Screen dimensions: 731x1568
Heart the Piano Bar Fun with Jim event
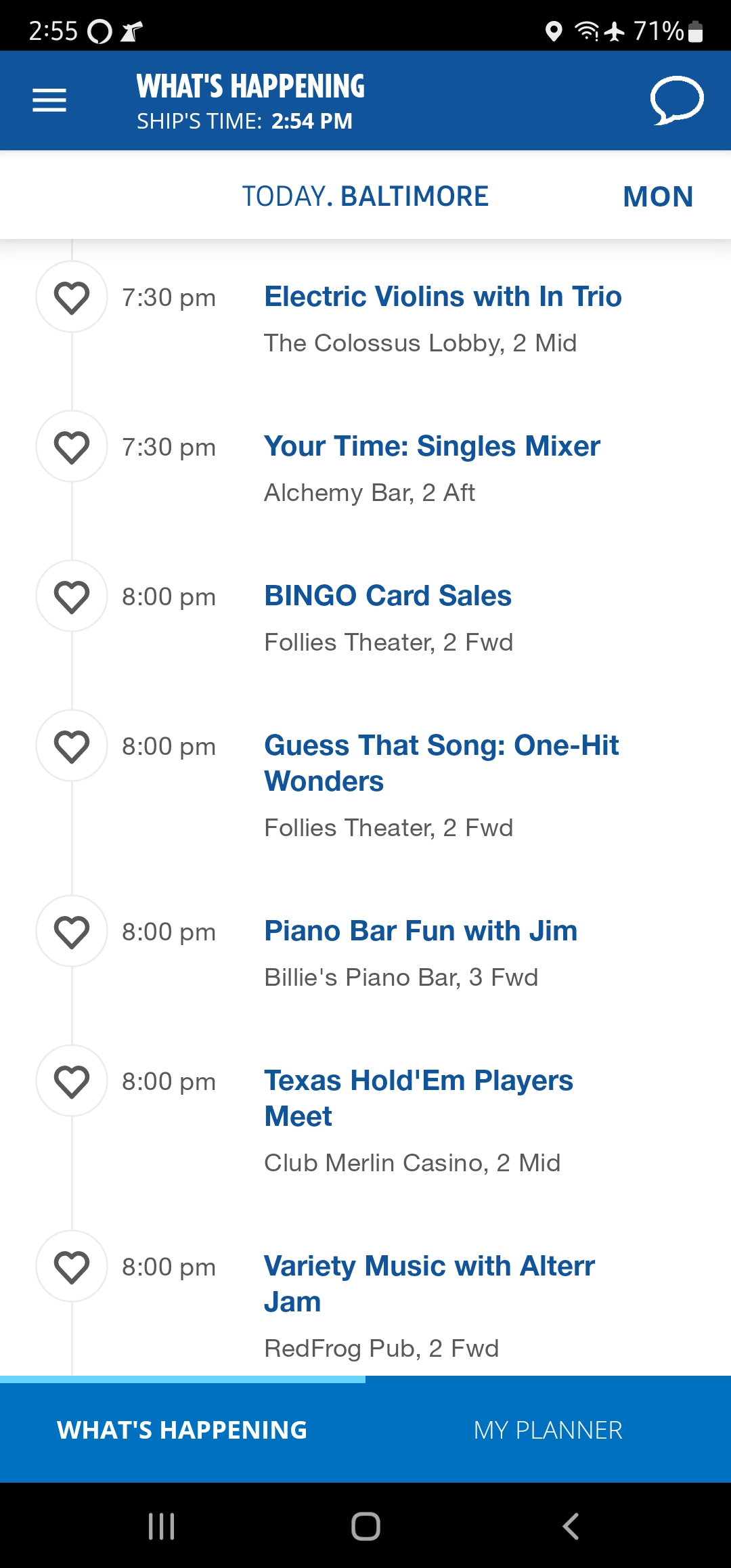[72, 932]
